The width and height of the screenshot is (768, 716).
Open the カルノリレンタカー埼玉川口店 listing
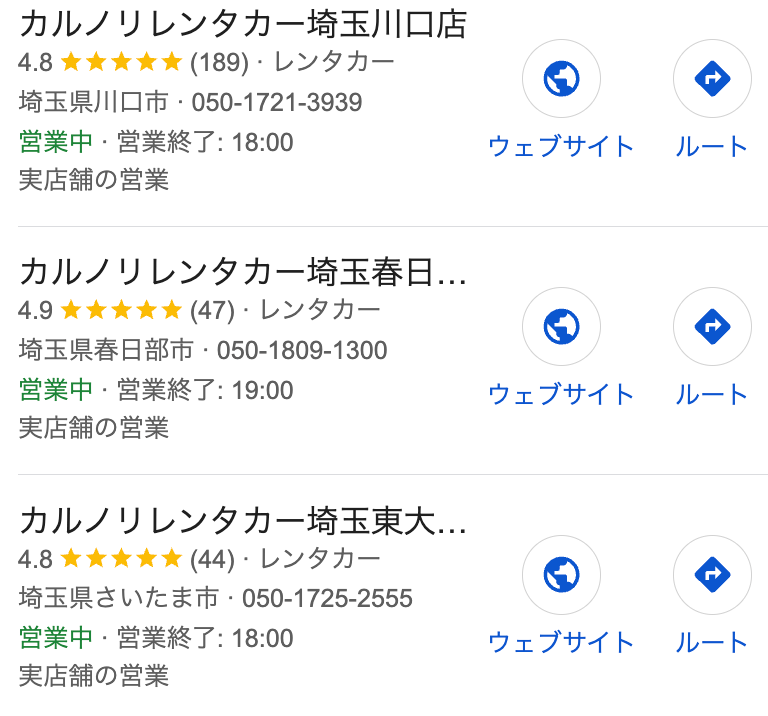(243, 24)
